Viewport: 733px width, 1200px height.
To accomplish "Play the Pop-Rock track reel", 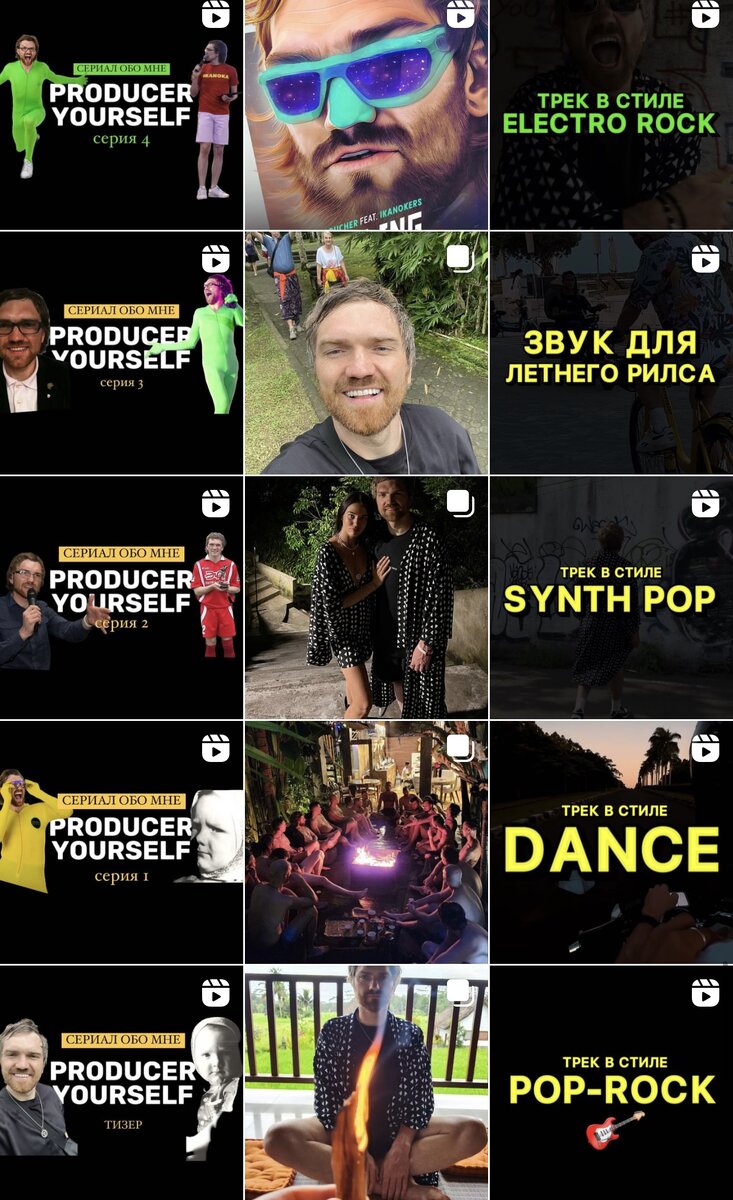I will (x=611, y=1083).
